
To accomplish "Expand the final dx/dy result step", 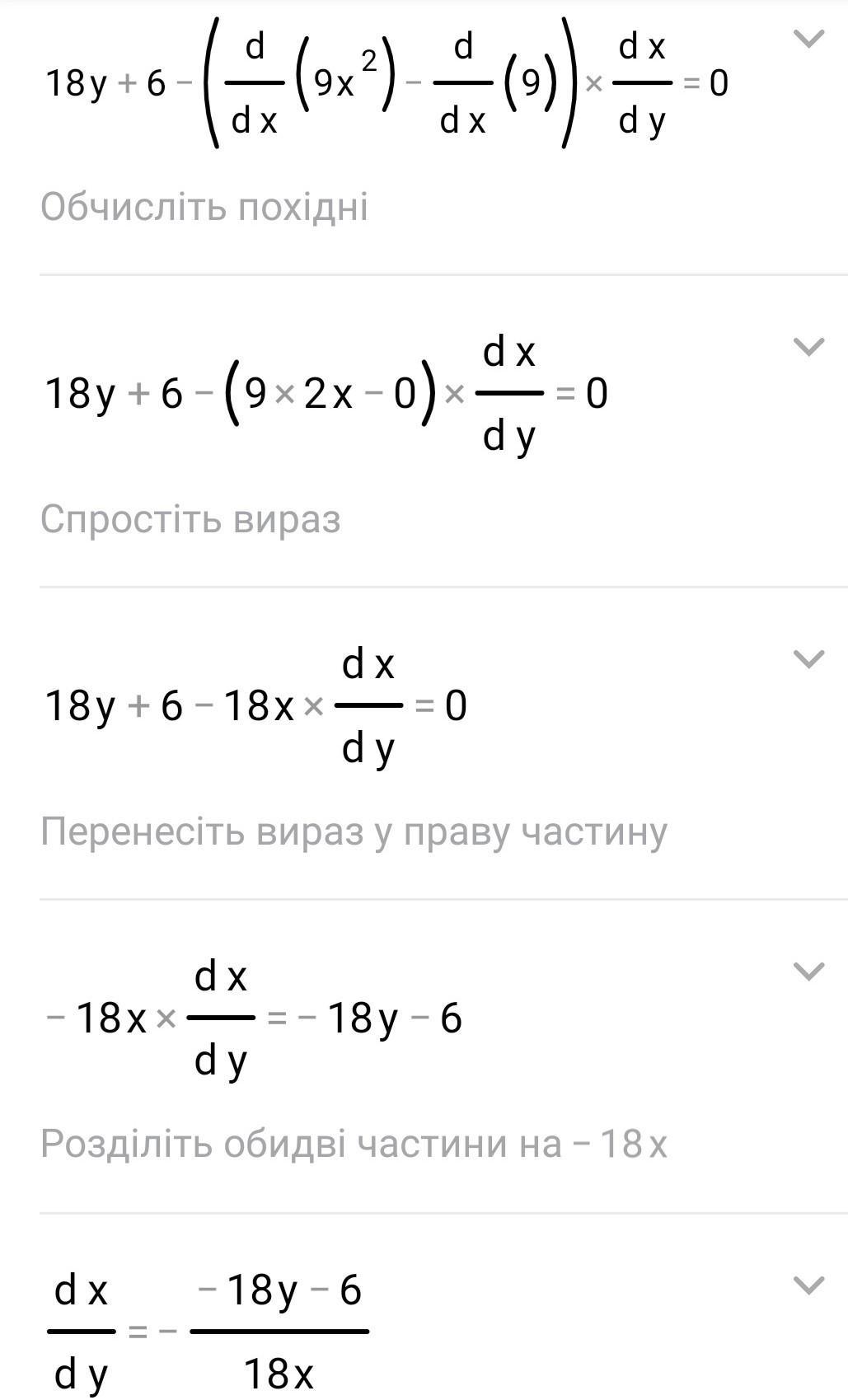I will click(x=808, y=1285).
